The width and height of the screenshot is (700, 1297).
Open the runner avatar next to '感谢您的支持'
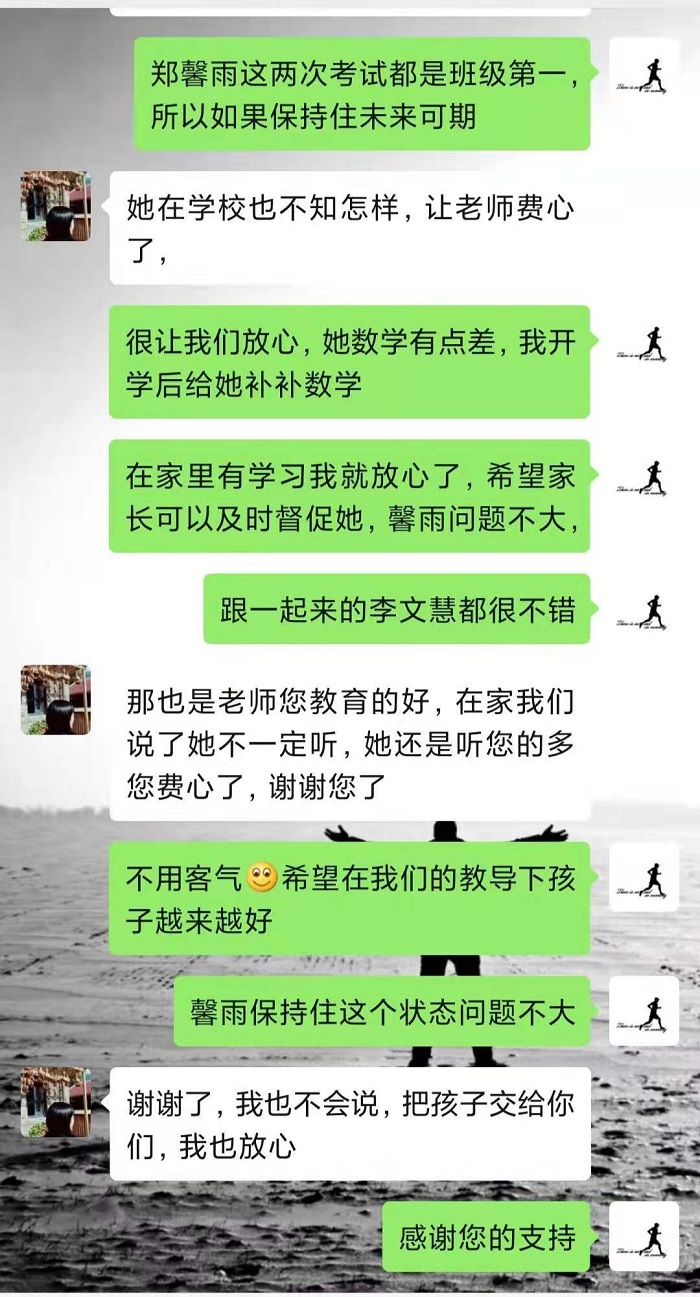coord(644,1237)
